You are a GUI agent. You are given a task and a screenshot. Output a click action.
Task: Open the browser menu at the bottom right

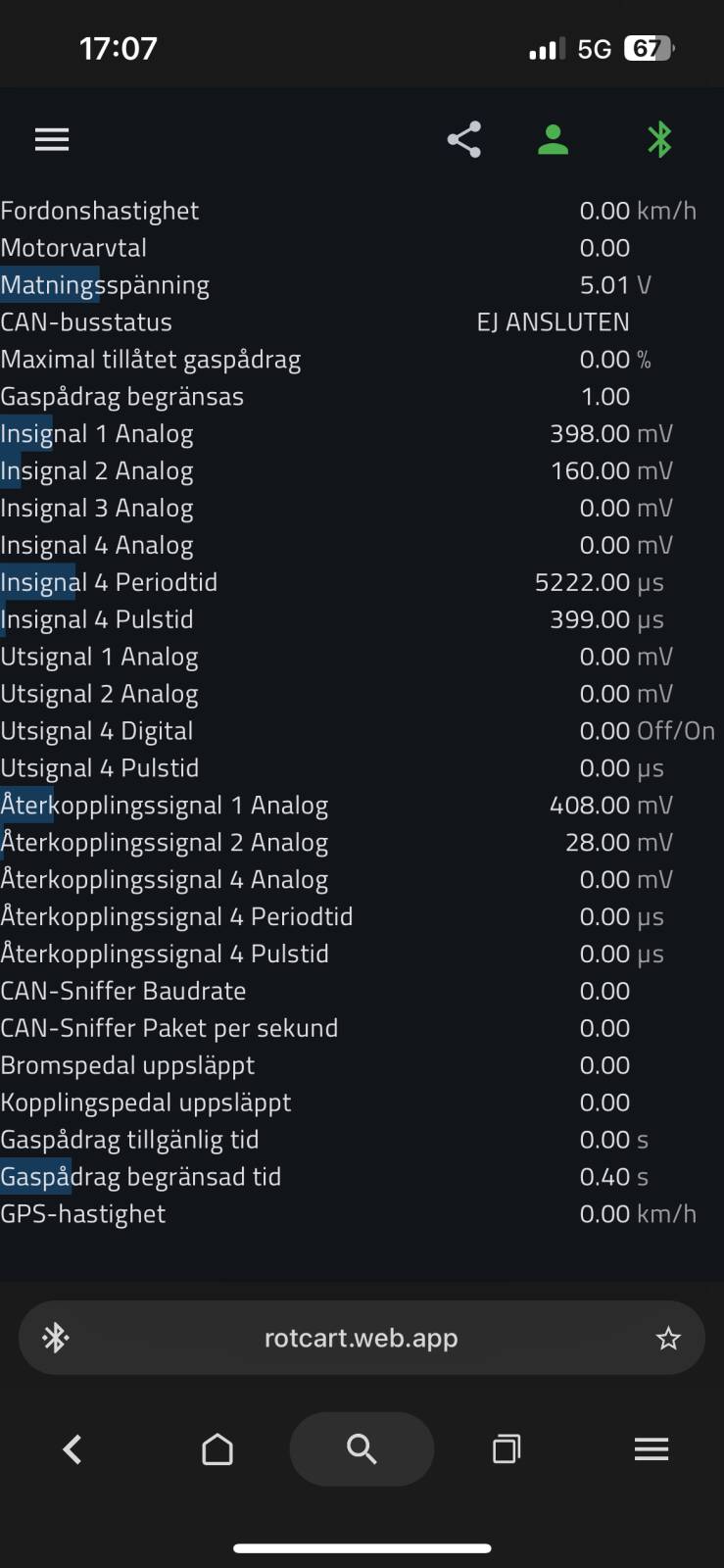click(x=652, y=1449)
